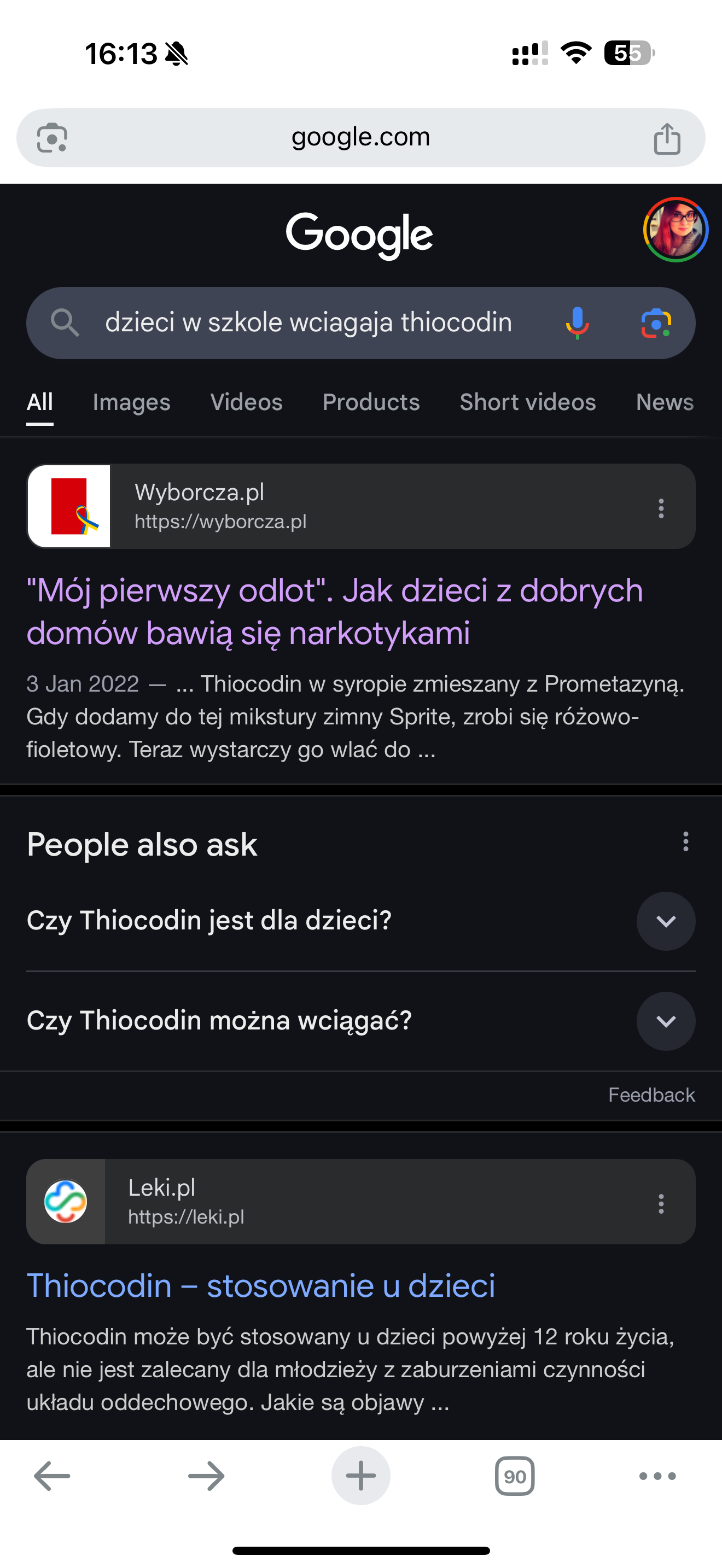The width and height of the screenshot is (722, 1568).
Task: Tap the Google Lens icon in address bar
Action: point(52,138)
